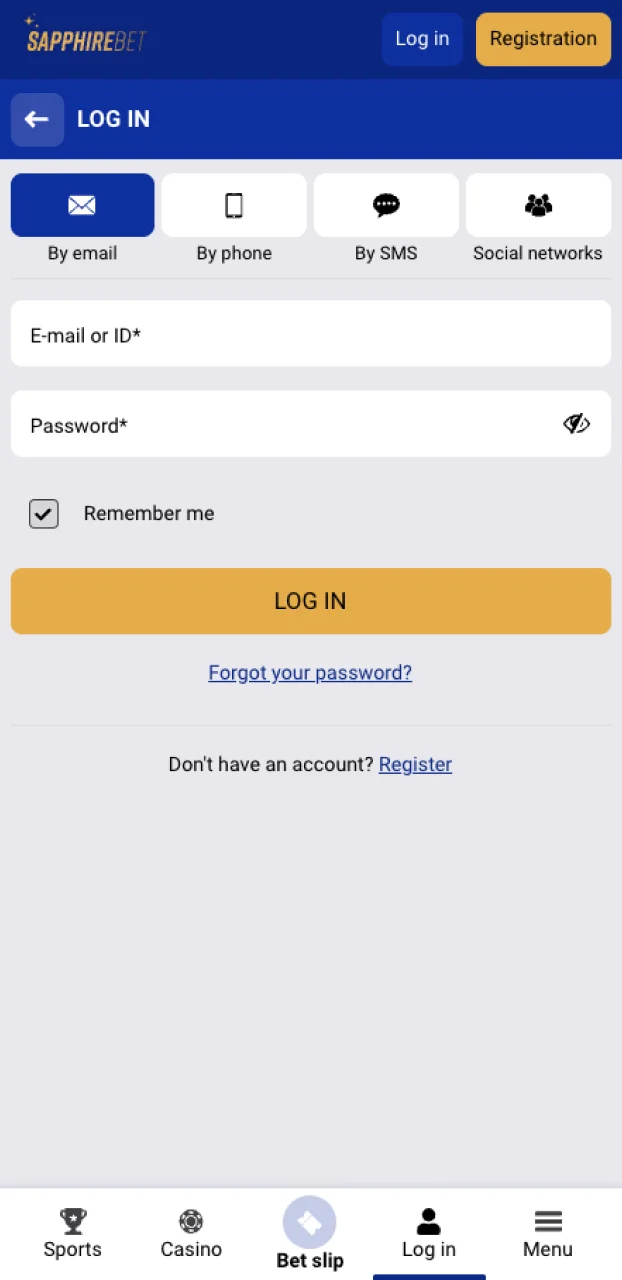Viewport: 622px width, 1280px height.
Task: Open the Casino tab
Action: pos(191,1234)
